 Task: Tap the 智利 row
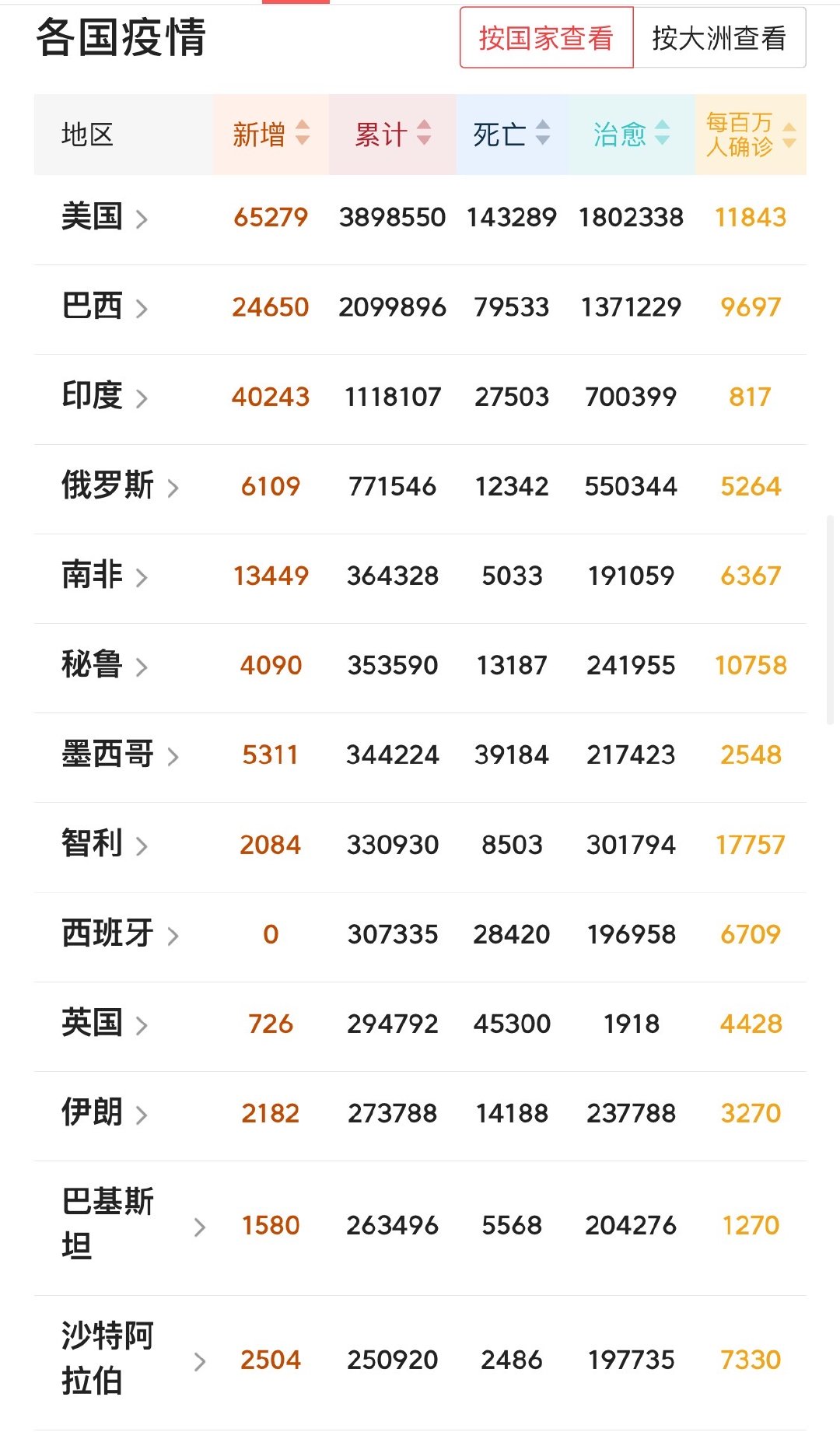[x=104, y=844]
